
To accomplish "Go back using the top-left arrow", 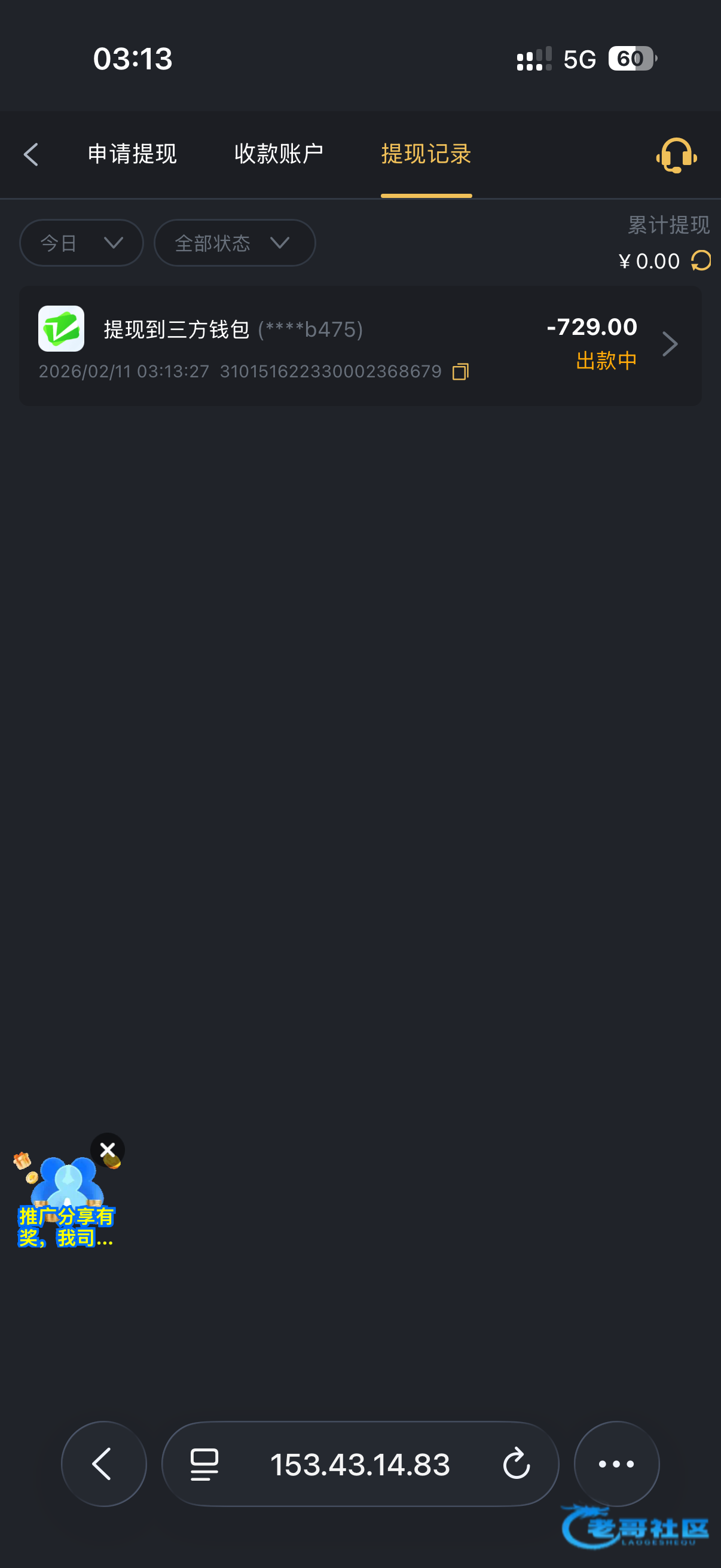I will pos(31,154).
